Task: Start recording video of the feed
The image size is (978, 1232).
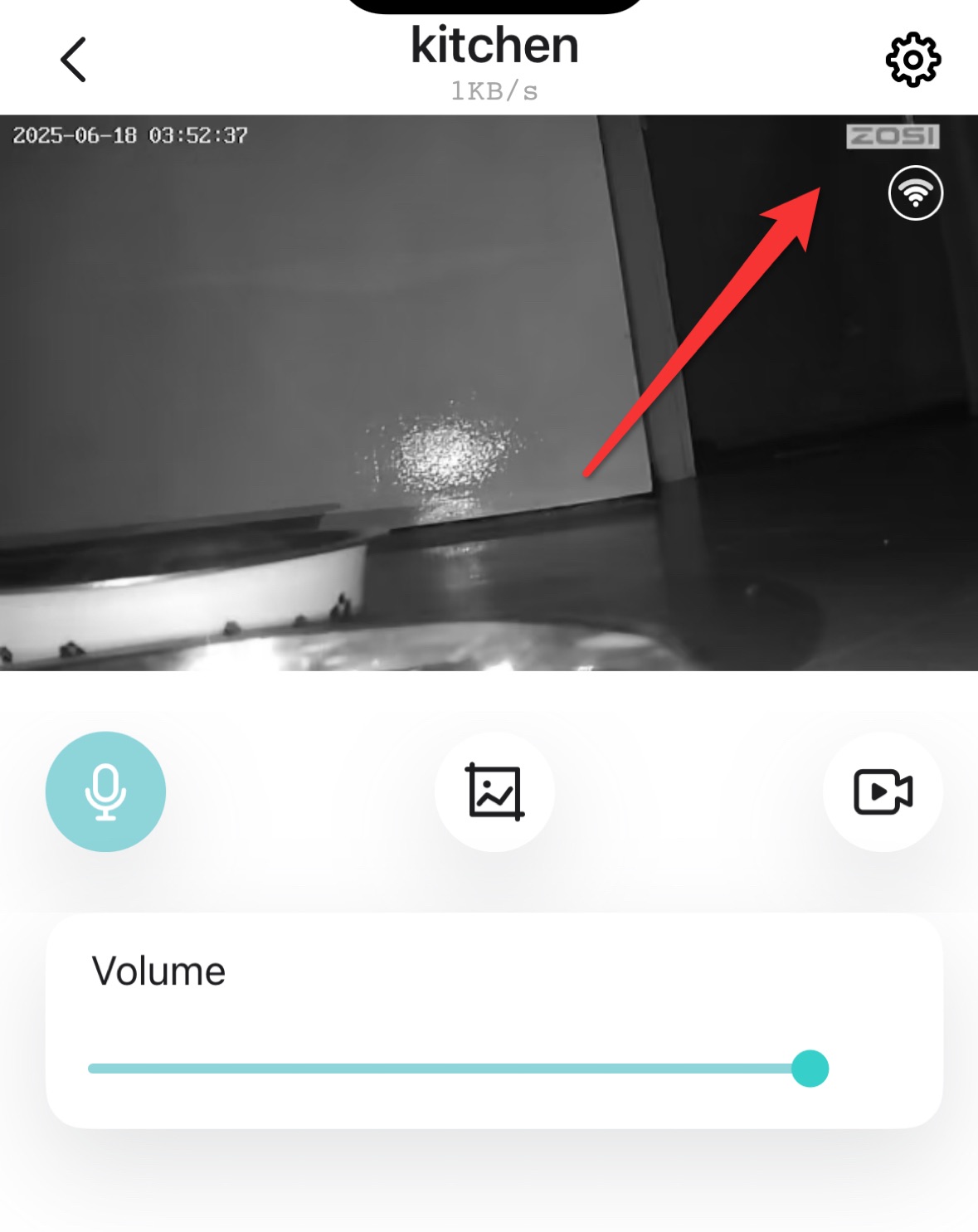Action: click(x=883, y=791)
